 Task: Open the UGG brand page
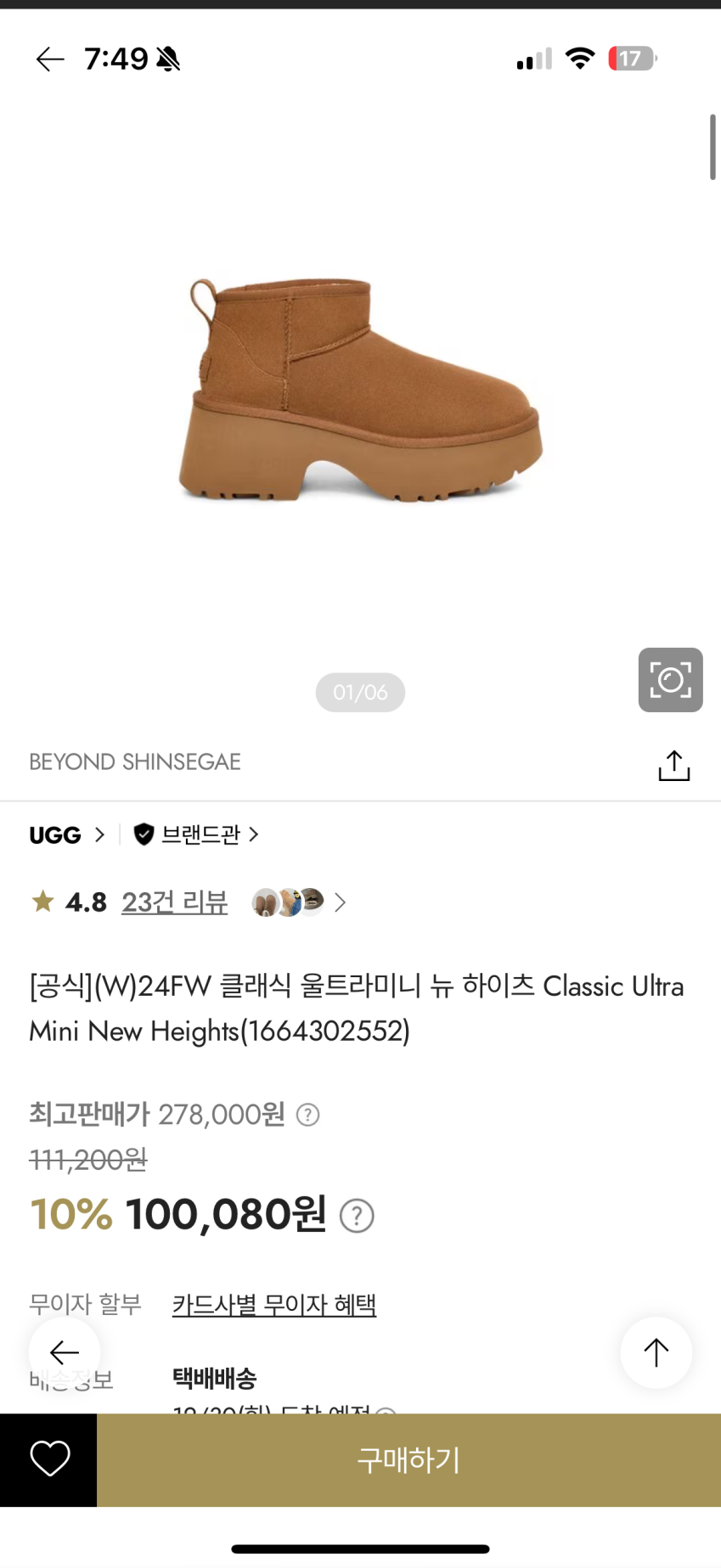click(x=66, y=835)
